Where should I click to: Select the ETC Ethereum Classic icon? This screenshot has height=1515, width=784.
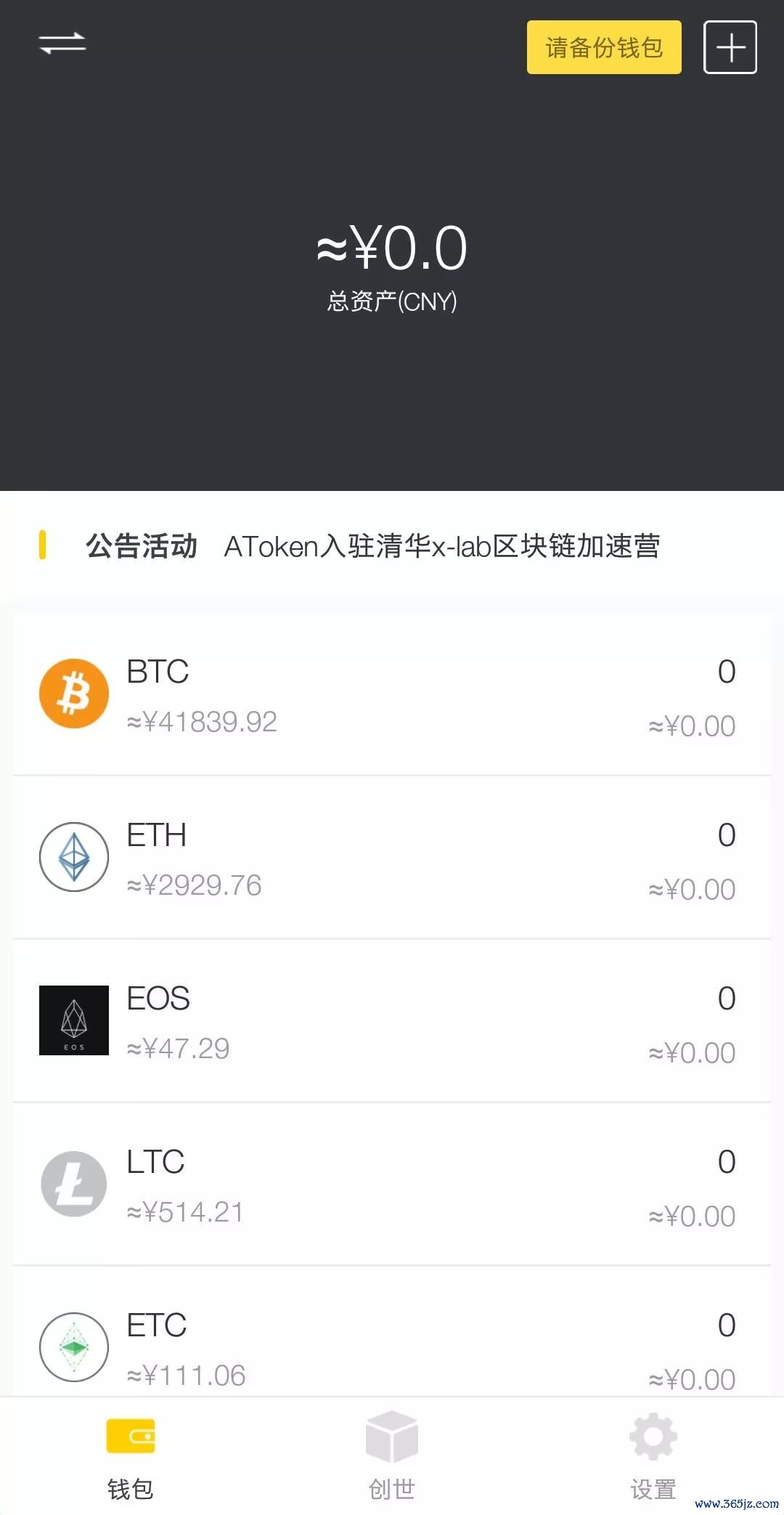(73, 1347)
